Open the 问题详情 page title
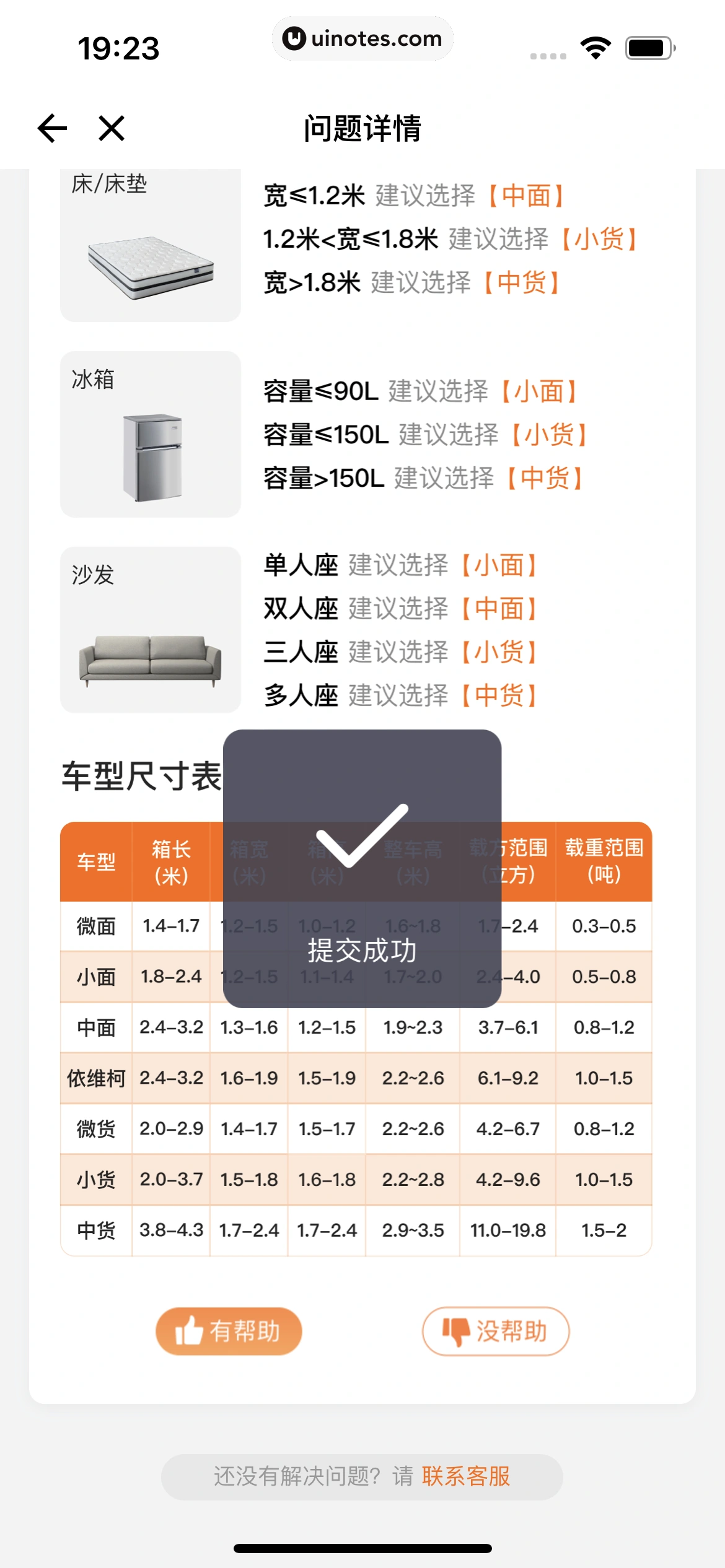 pyautogui.click(x=362, y=128)
